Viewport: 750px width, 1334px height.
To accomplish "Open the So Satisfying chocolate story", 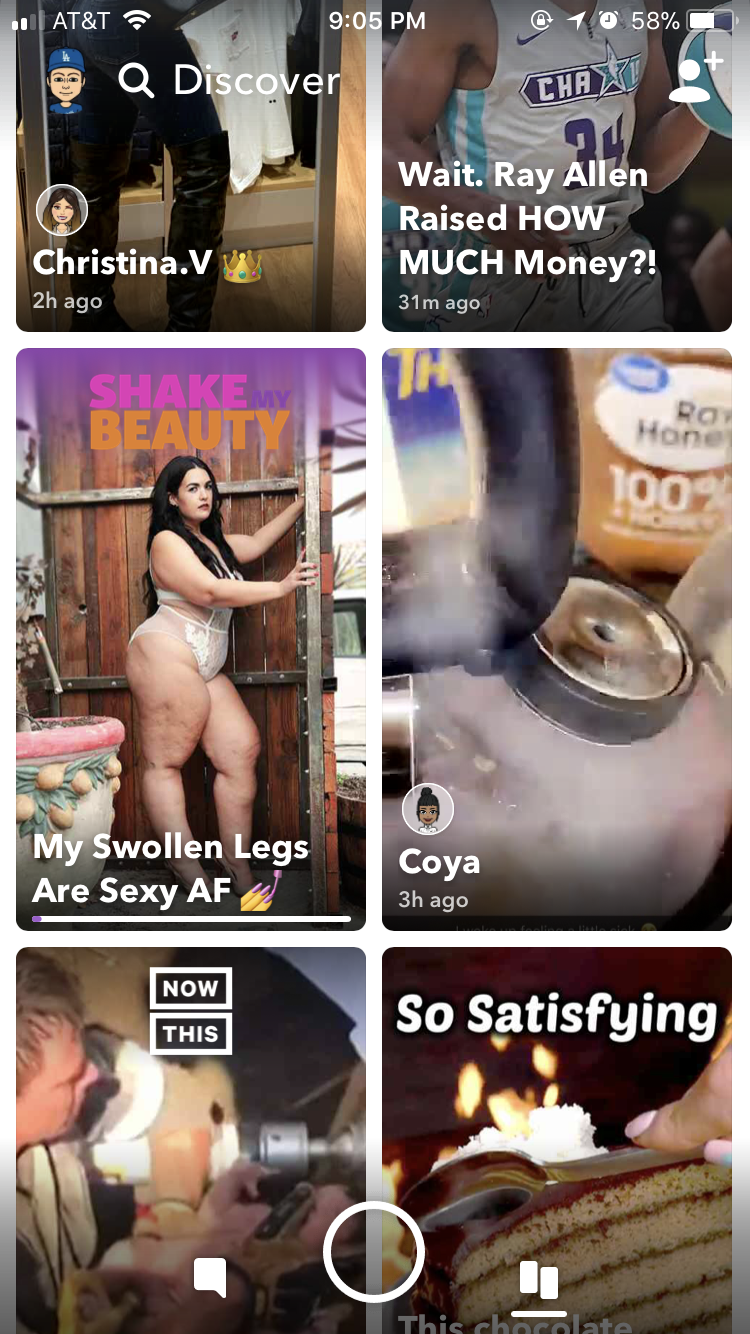I will click(556, 1100).
